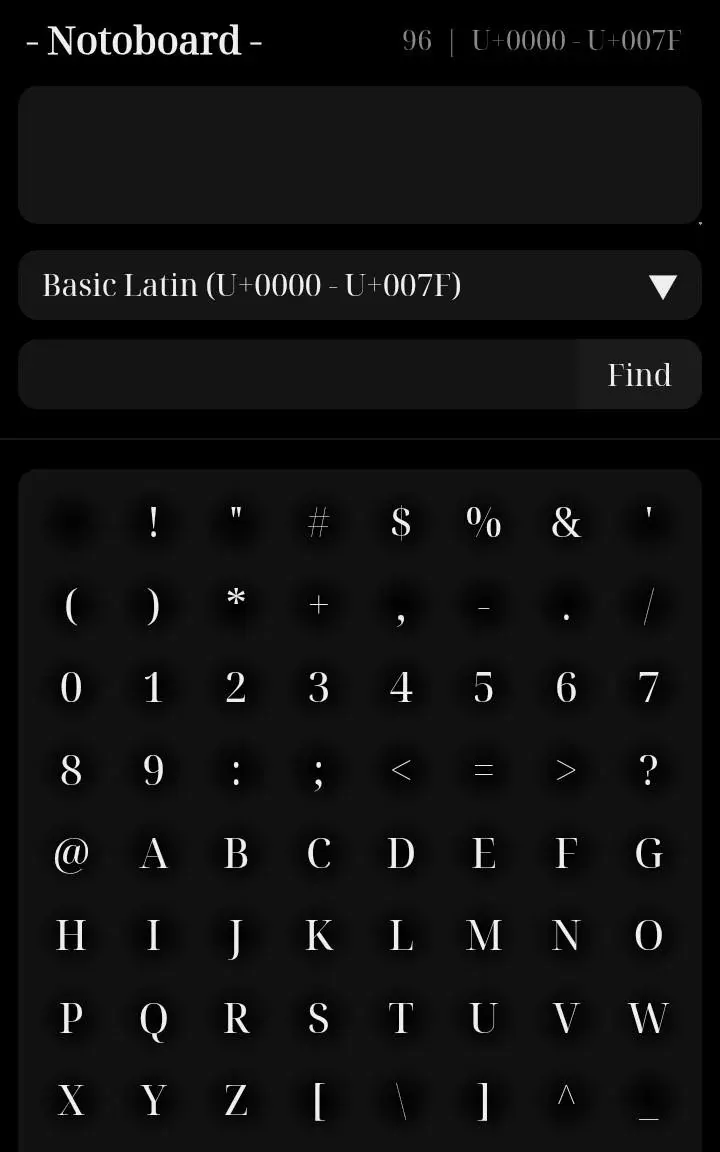Insert the ampersand character
This screenshot has width=720, height=1152.
pyautogui.click(x=566, y=523)
